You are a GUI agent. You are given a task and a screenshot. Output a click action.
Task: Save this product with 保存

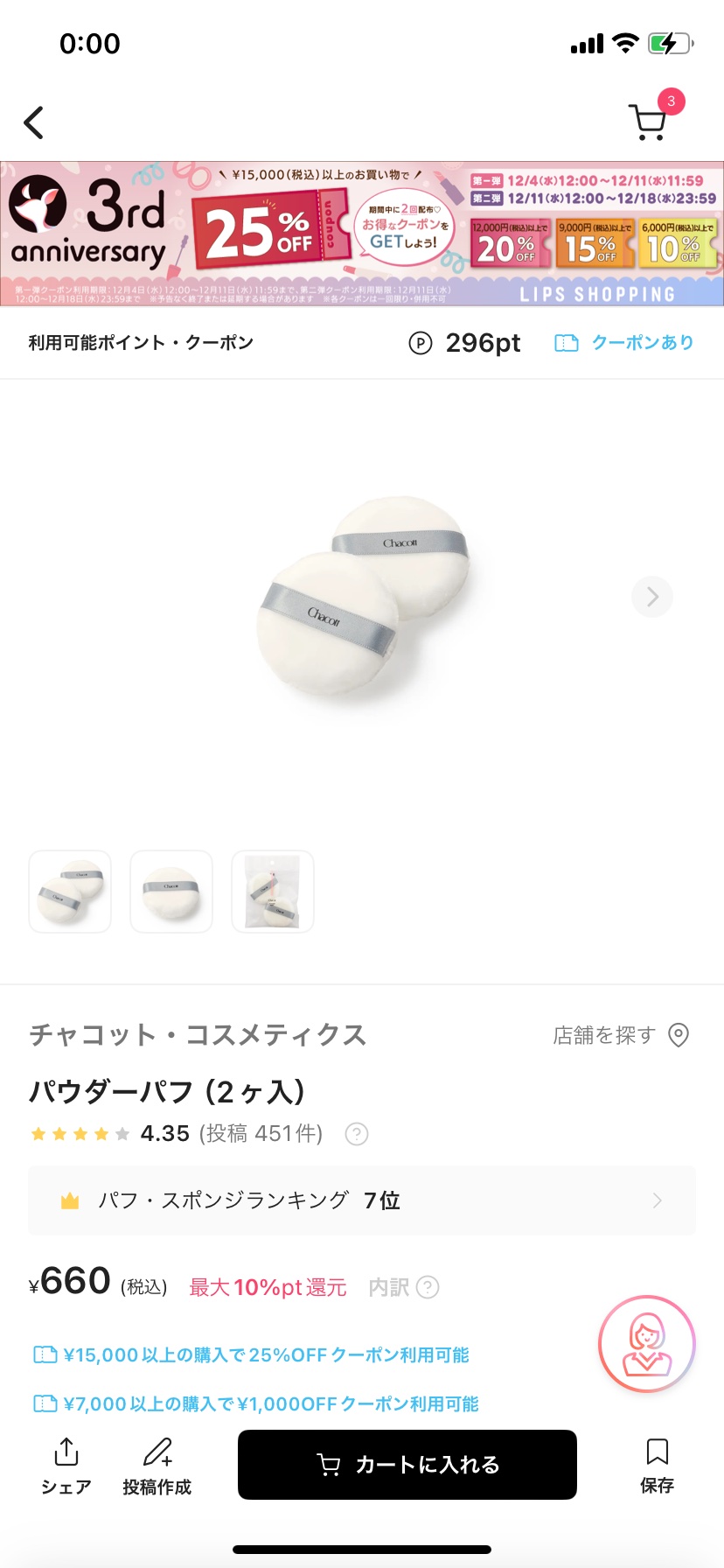(657, 1466)
